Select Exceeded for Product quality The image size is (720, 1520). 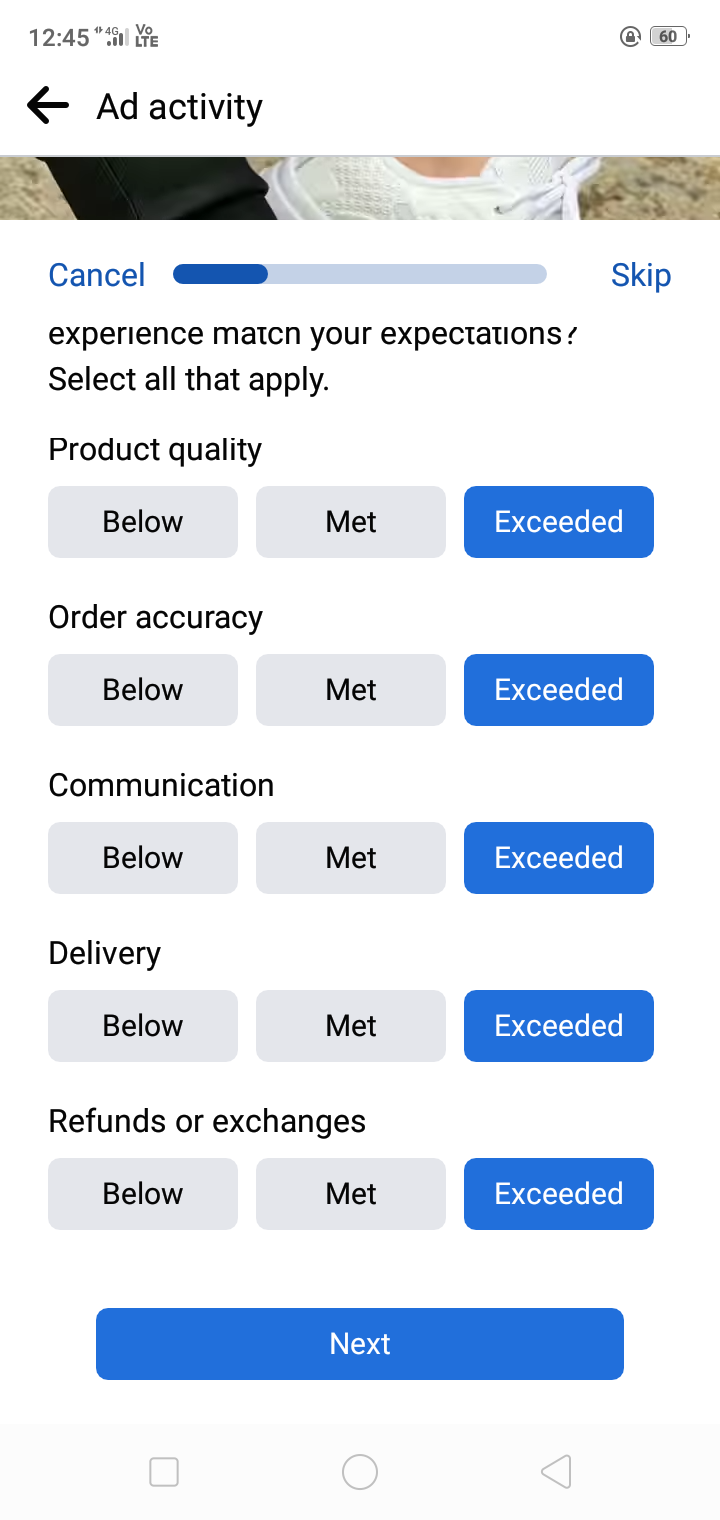click(x=559, y=522)
